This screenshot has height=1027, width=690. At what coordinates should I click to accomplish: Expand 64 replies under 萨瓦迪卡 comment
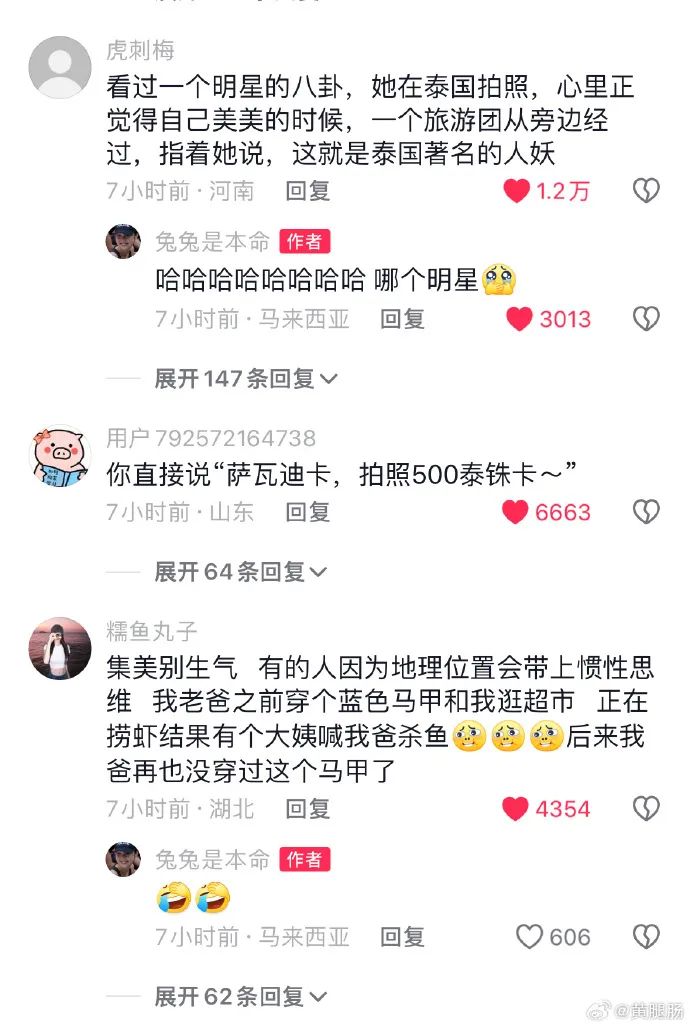click(x=240, y=572)
